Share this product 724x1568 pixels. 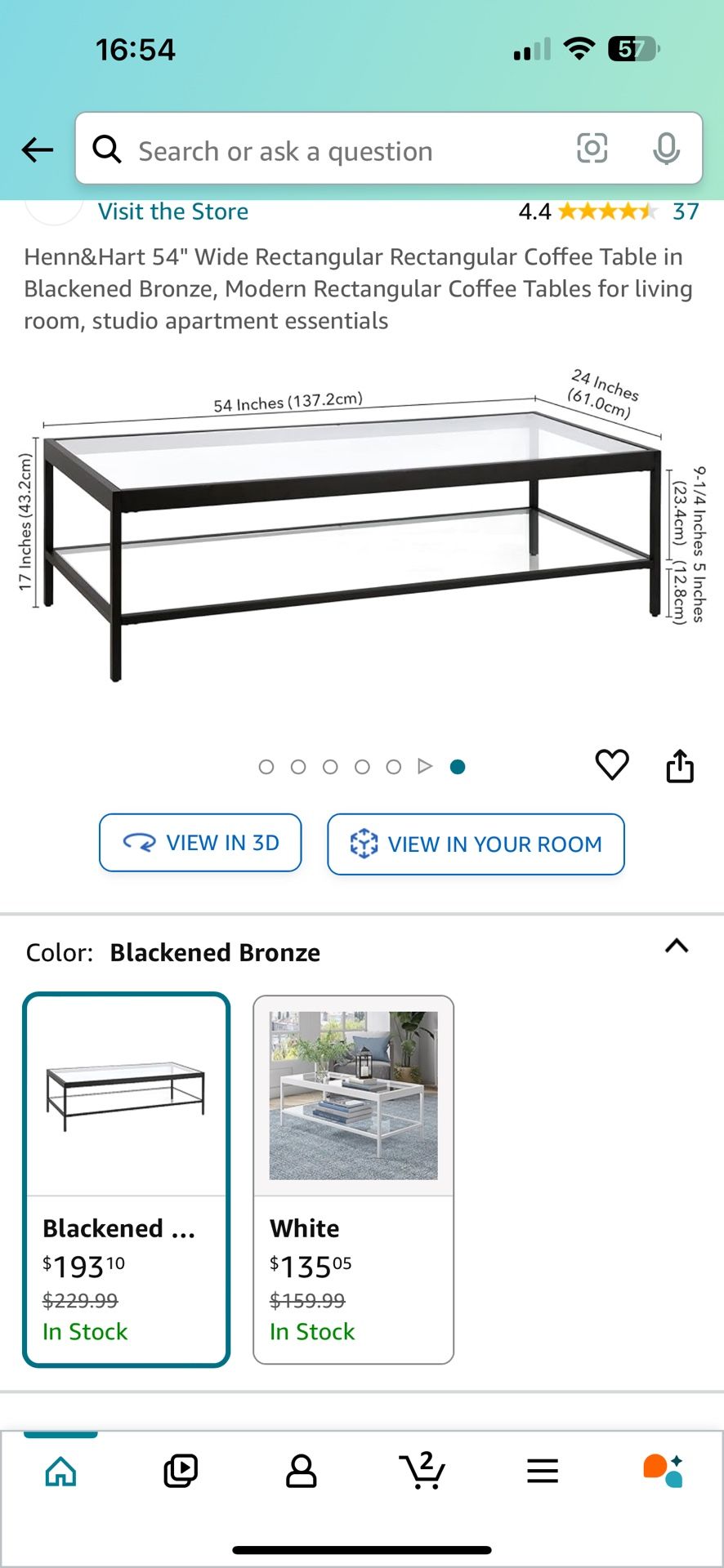tap(679, 766)
